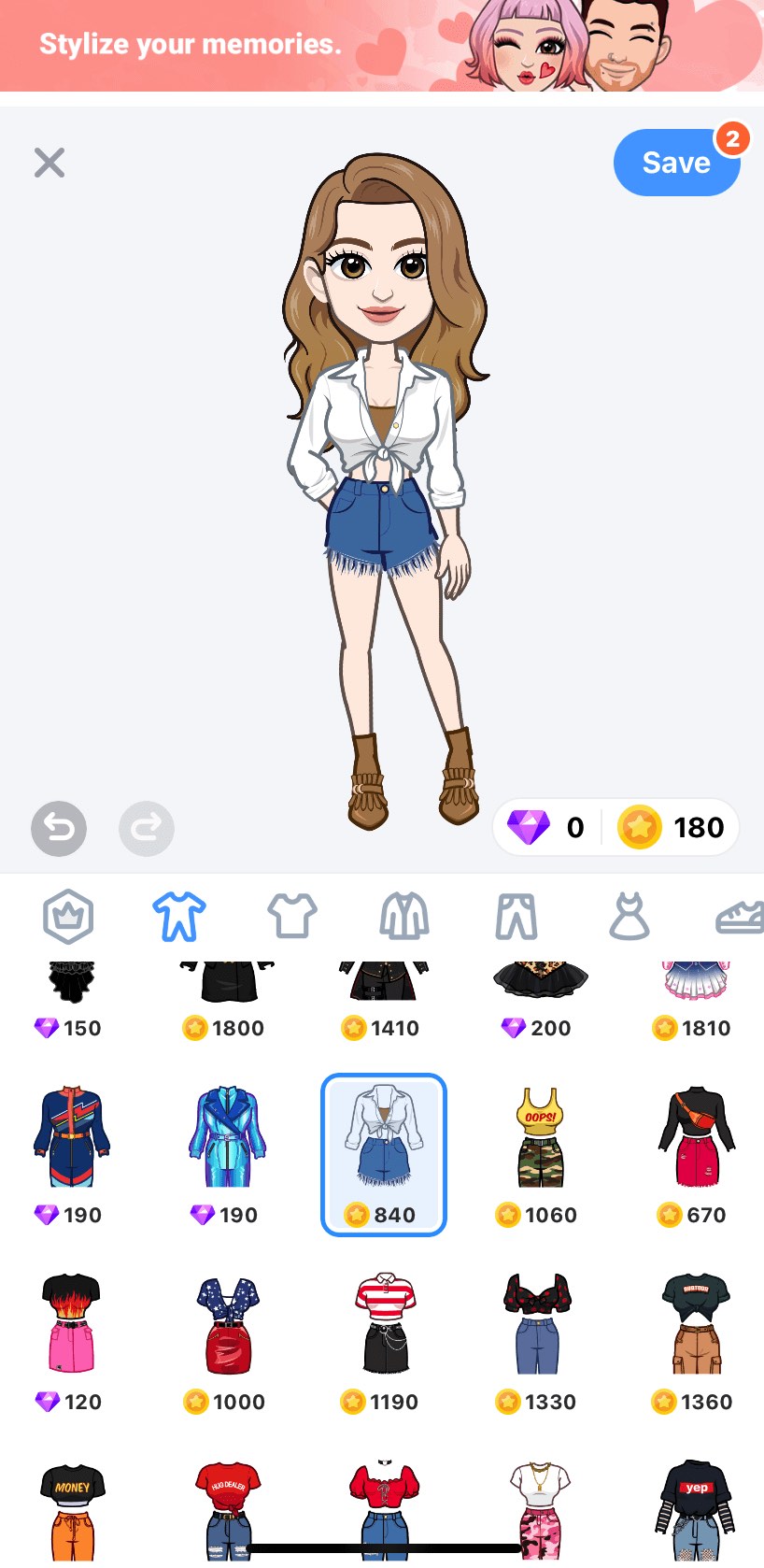Switch to the shoes tab
Screen dimensions: 764x1568
click(x=741, y=918)
